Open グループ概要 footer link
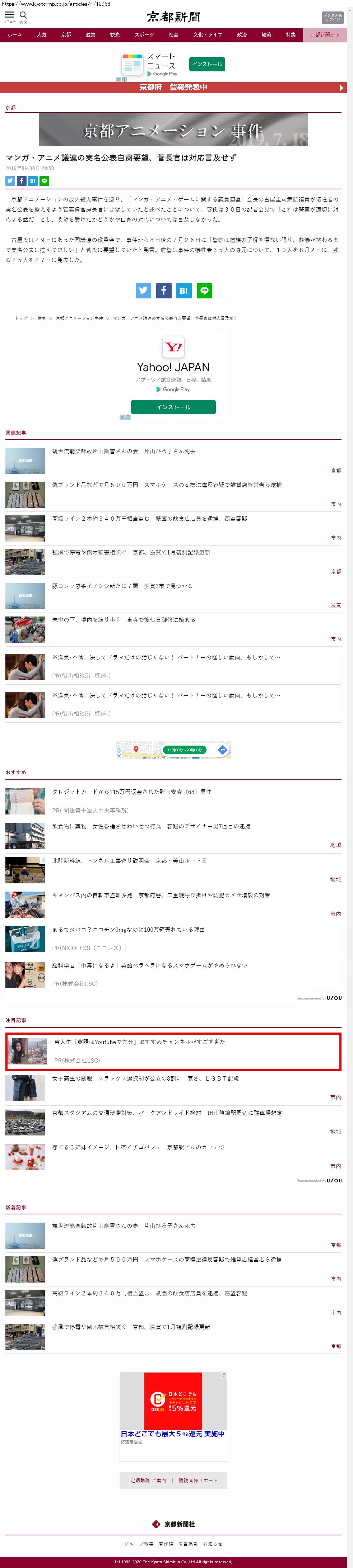The width and height of the screenshot is (353, 1568). pyautogui.click(x=138, y=1544)
